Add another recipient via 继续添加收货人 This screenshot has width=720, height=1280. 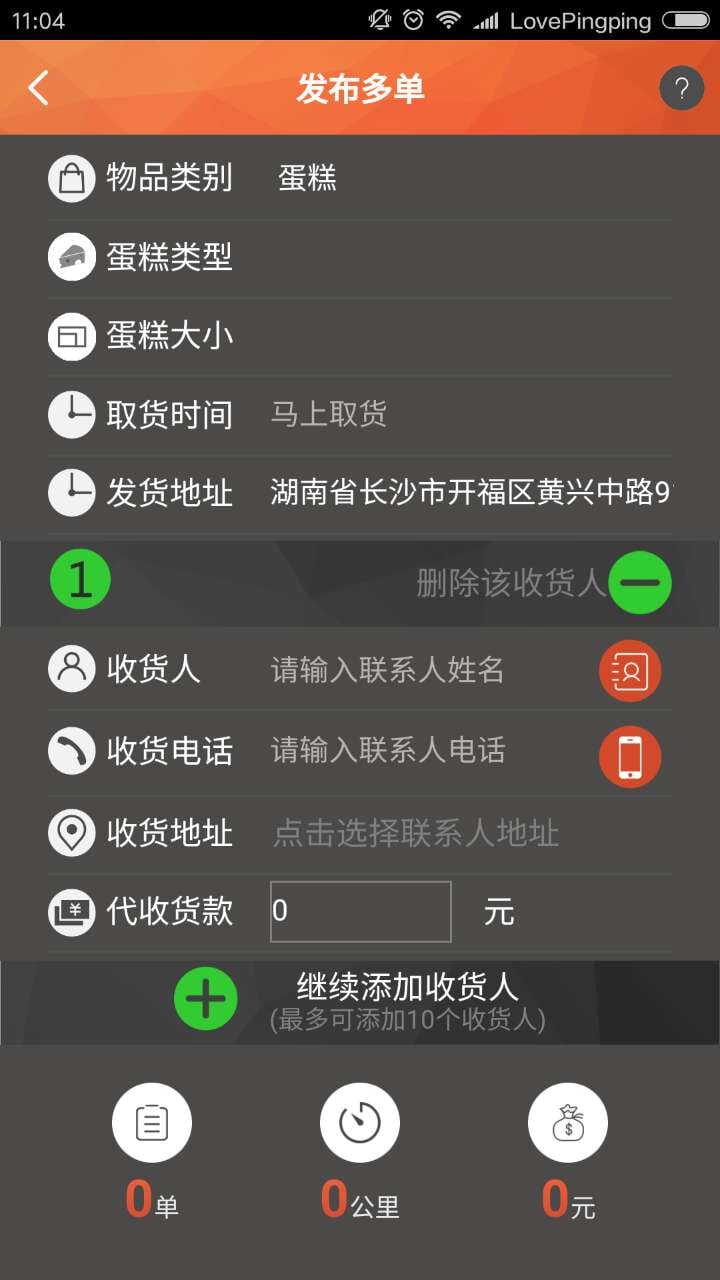click(x=360, y=1002)
